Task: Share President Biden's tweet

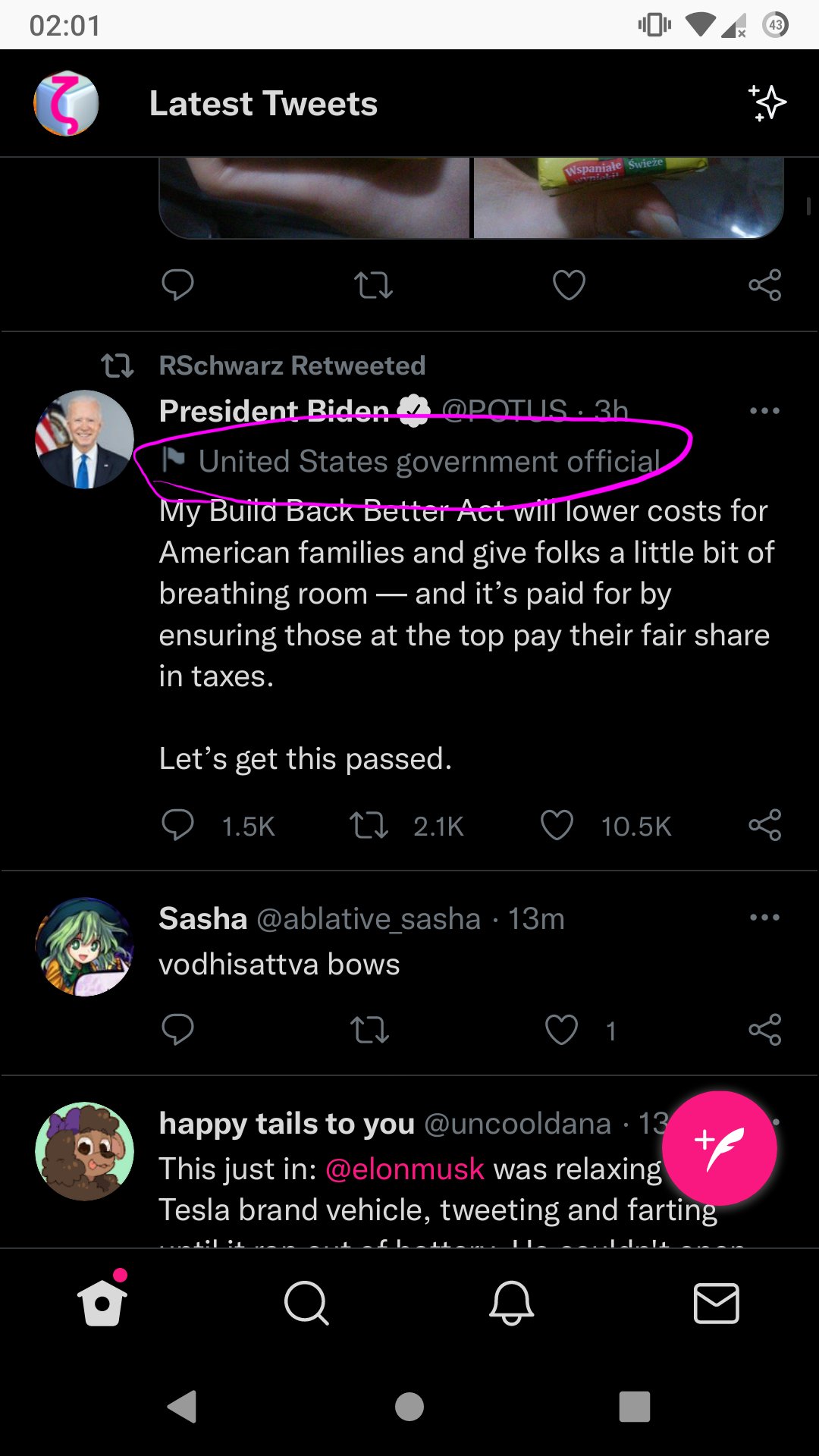Action: pos(764,825)
